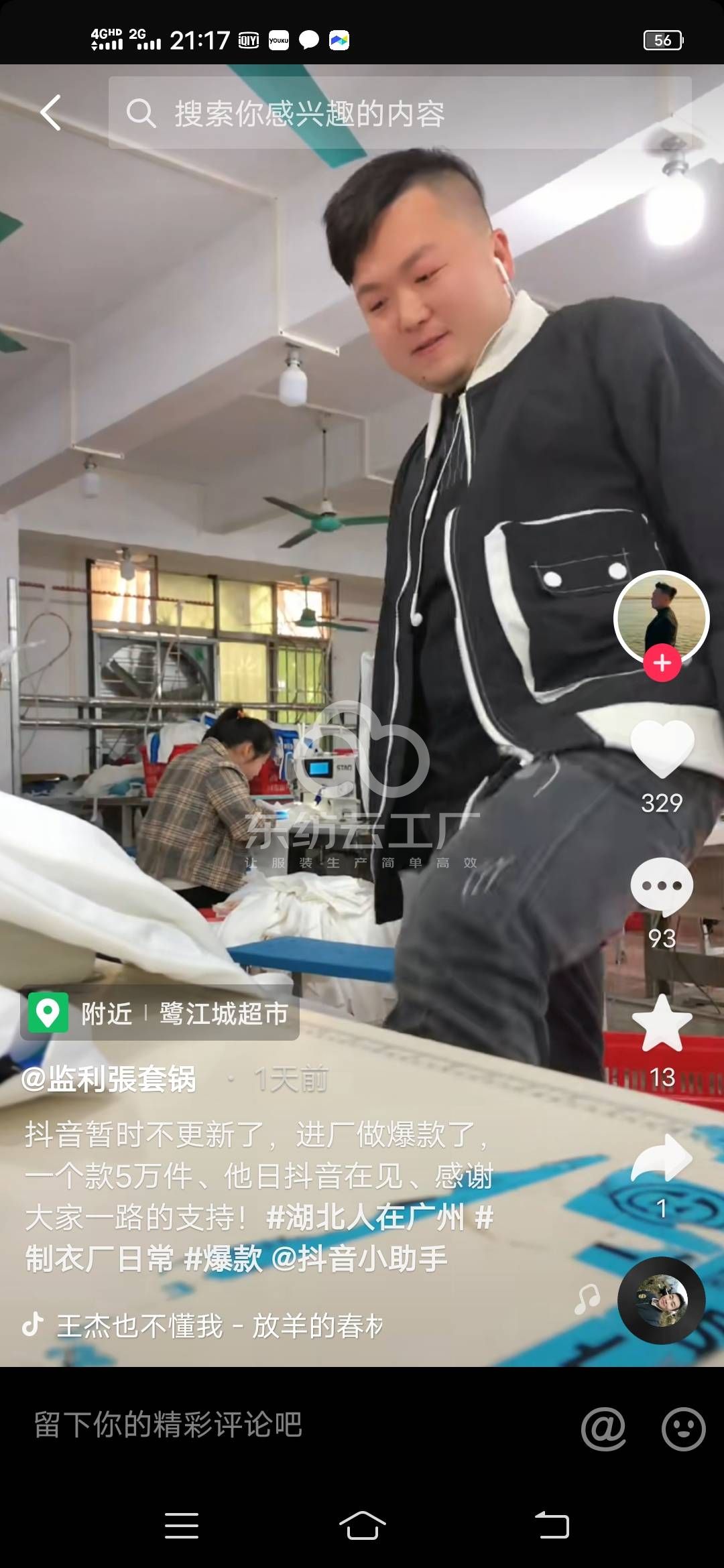Open the comments bubble icon
This screenshot has height=1568, width=724.
662,886
